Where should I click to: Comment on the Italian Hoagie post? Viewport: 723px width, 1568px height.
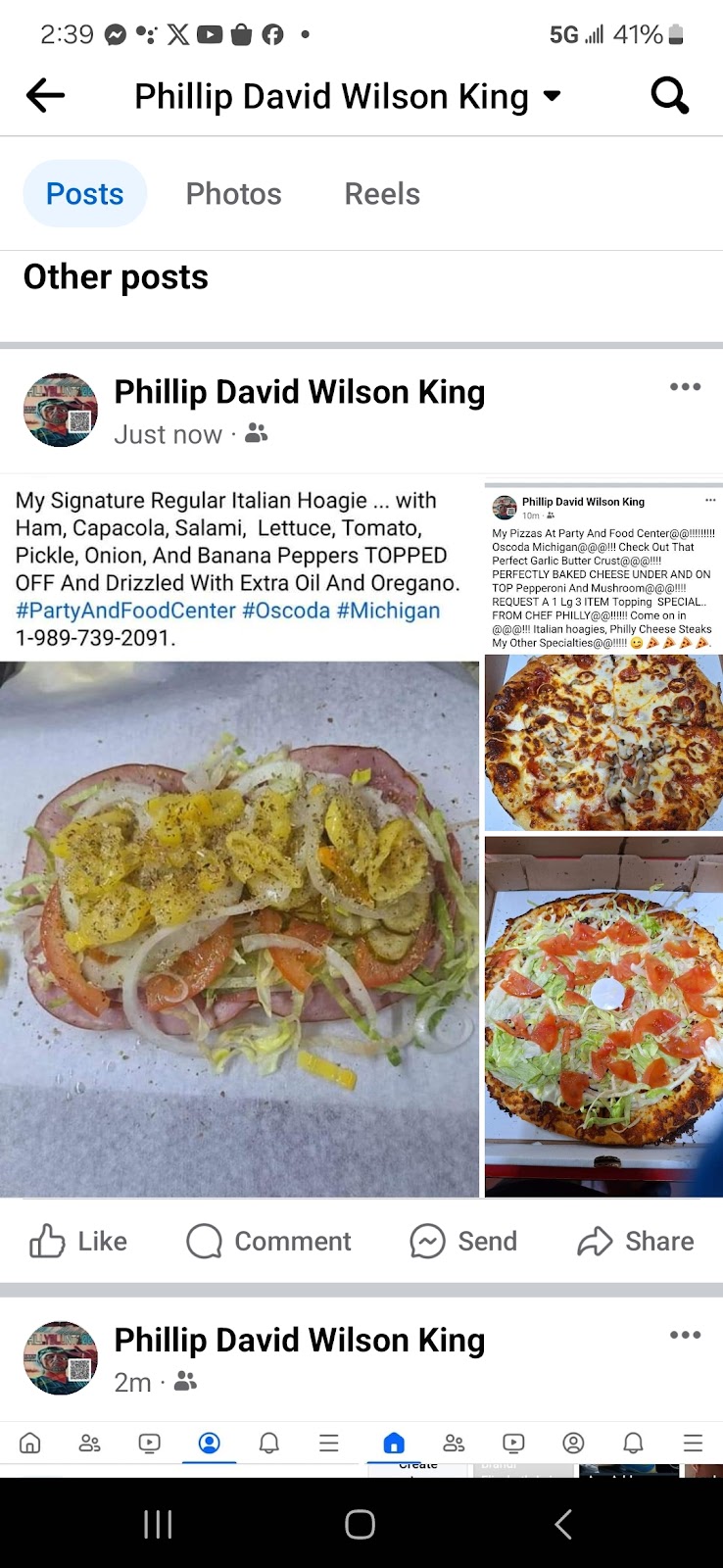pos(268,1241)
